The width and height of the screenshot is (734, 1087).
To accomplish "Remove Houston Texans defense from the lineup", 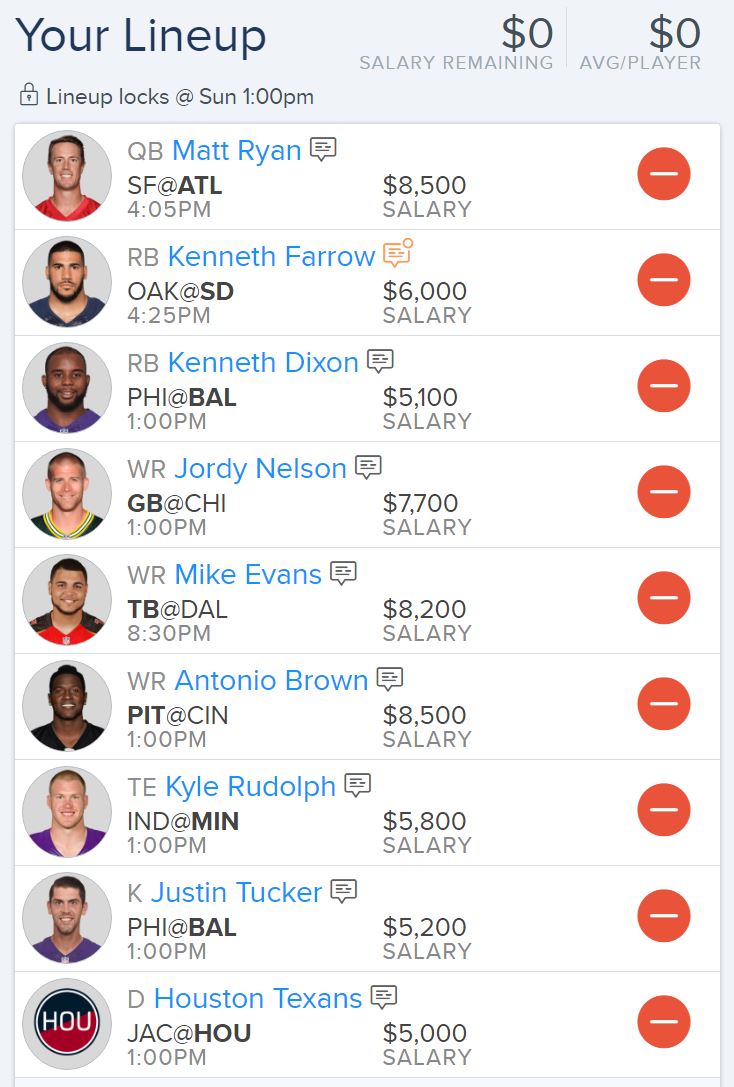I will (663, 1022).
